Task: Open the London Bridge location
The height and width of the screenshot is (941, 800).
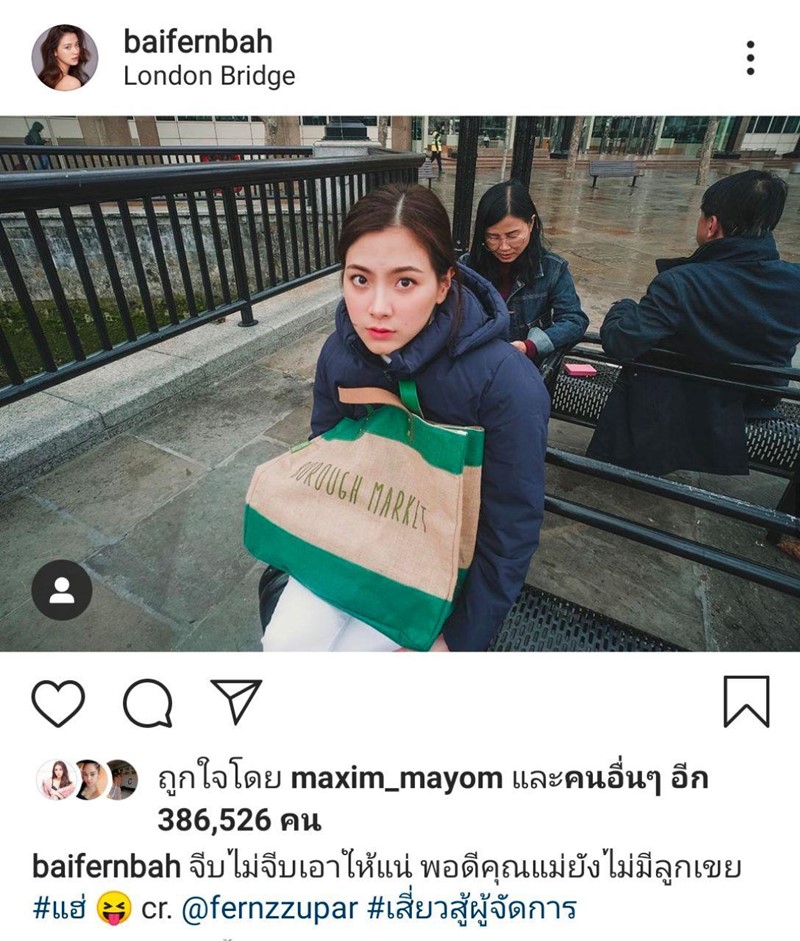Action: 209,76
